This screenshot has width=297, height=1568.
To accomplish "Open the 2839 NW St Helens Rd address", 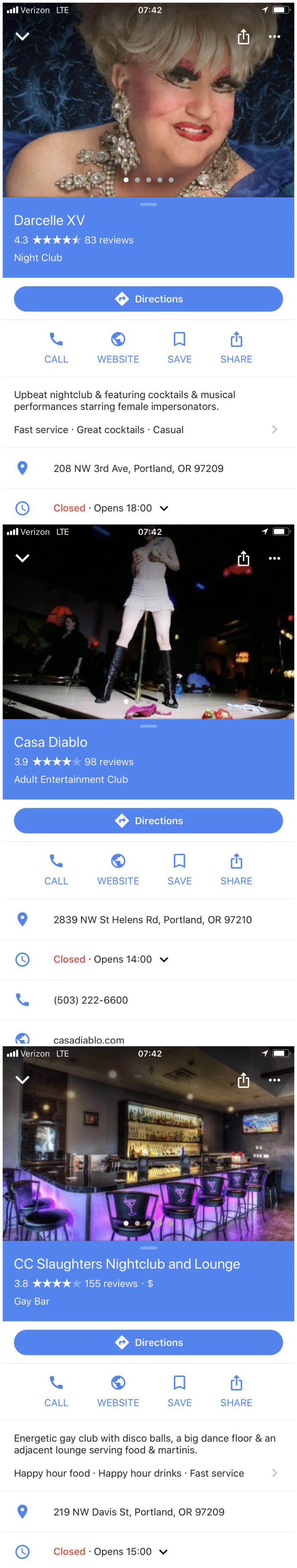I will (x=152, y=919).
